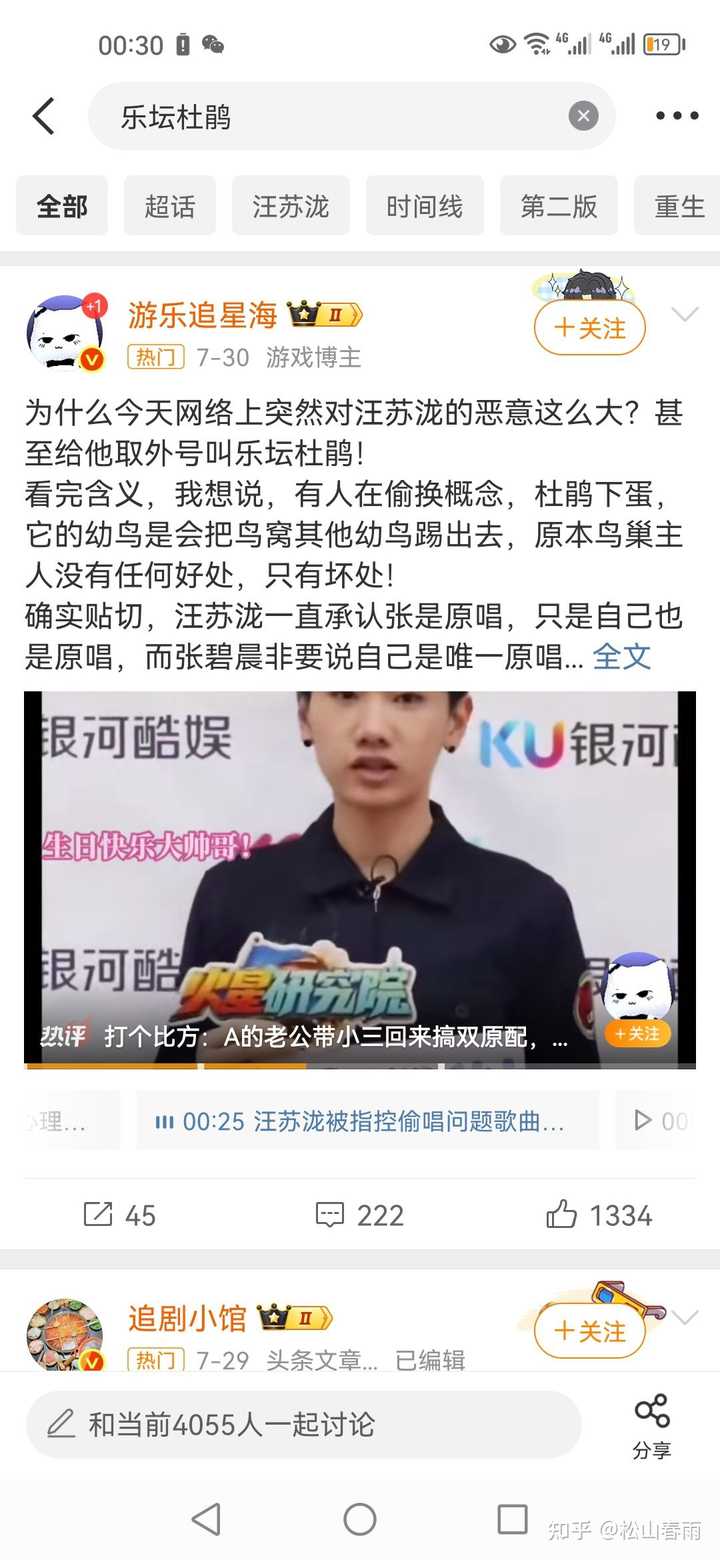Open 游乐追星海's profile avatar
The height and width of the screenshot is (1560, 720).
[x=65, y=333]
